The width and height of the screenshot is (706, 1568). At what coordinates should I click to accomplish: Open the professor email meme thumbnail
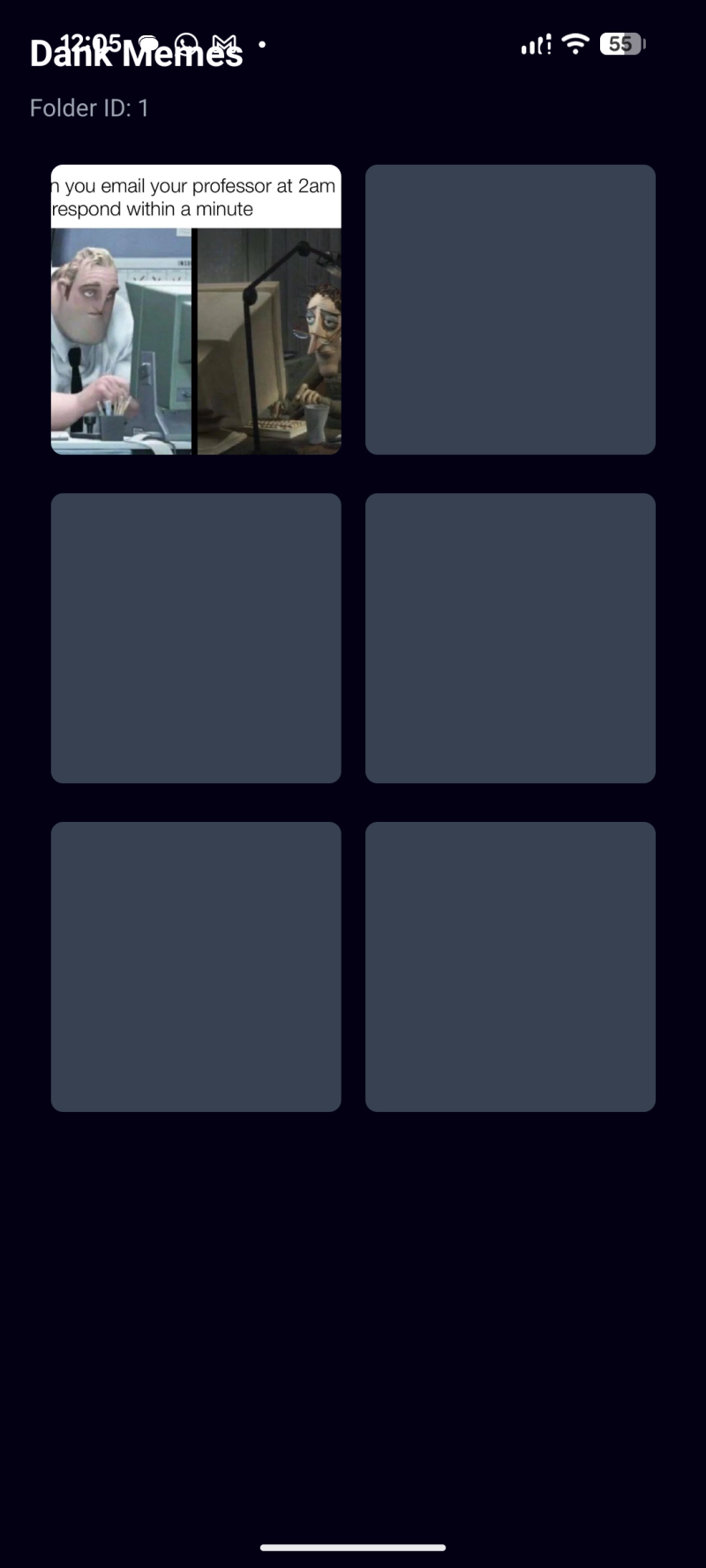(x=196, y=310)
